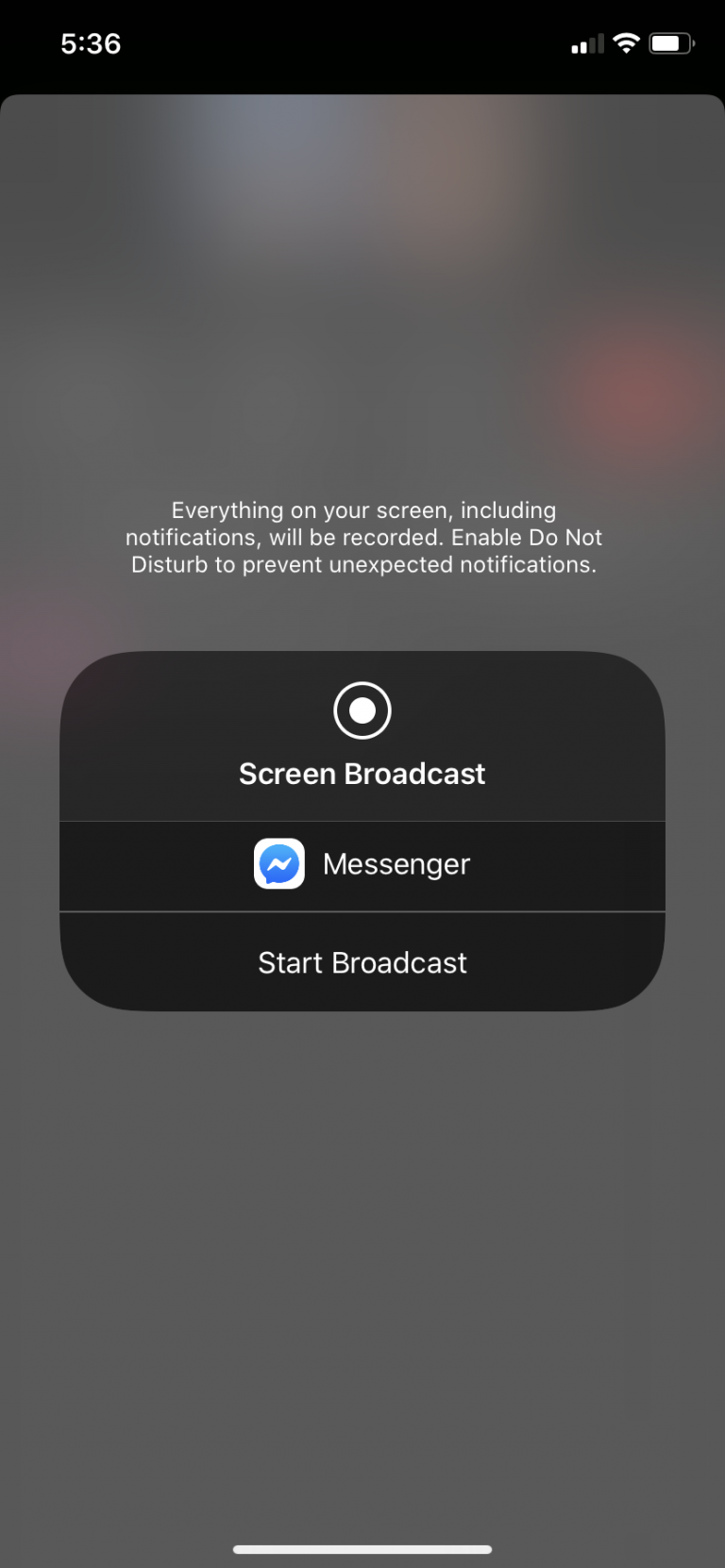Viewport: 725px width, 1568px height.
Task: Tap the clock showing 5:36
Action: point(92,43)
